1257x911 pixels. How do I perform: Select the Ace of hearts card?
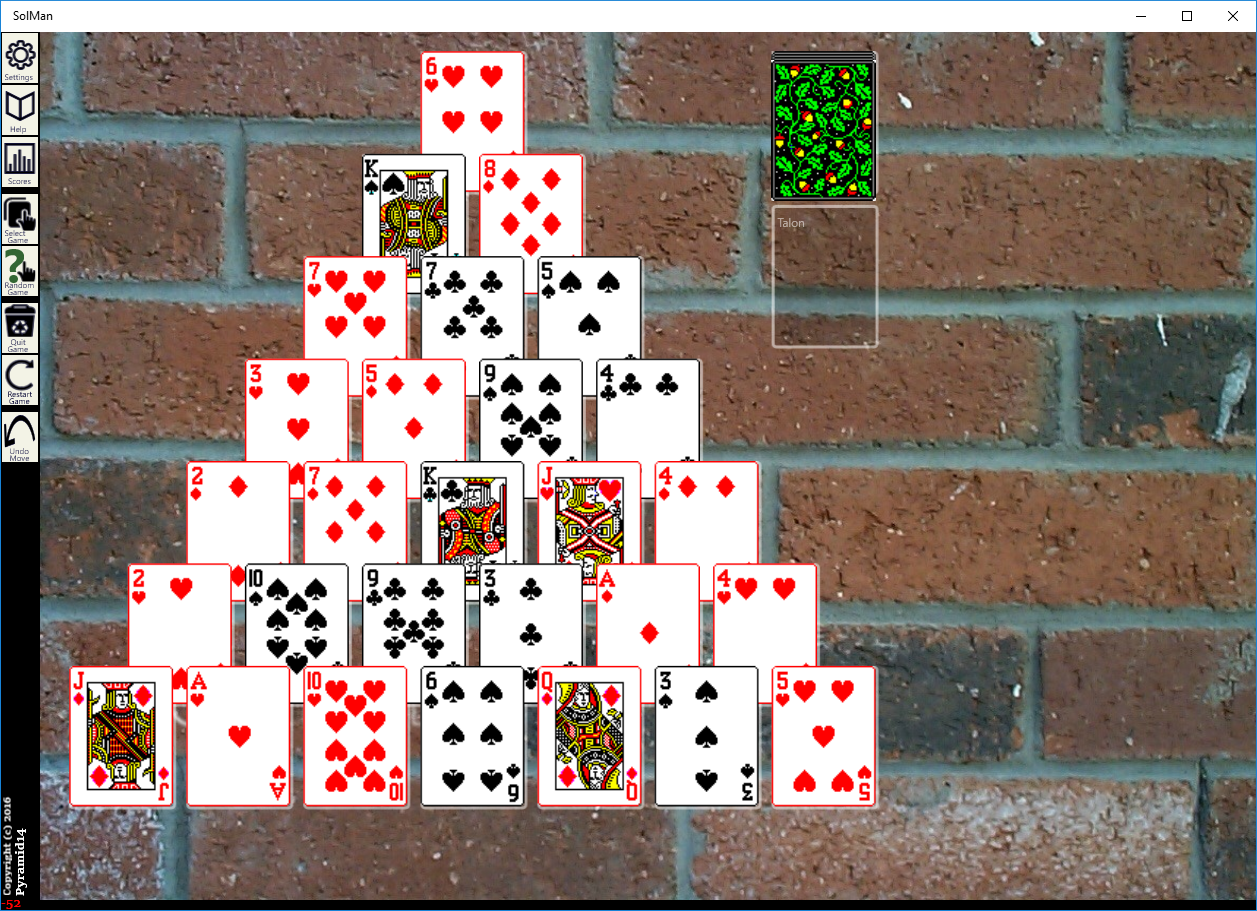click(x=238, y=737)
